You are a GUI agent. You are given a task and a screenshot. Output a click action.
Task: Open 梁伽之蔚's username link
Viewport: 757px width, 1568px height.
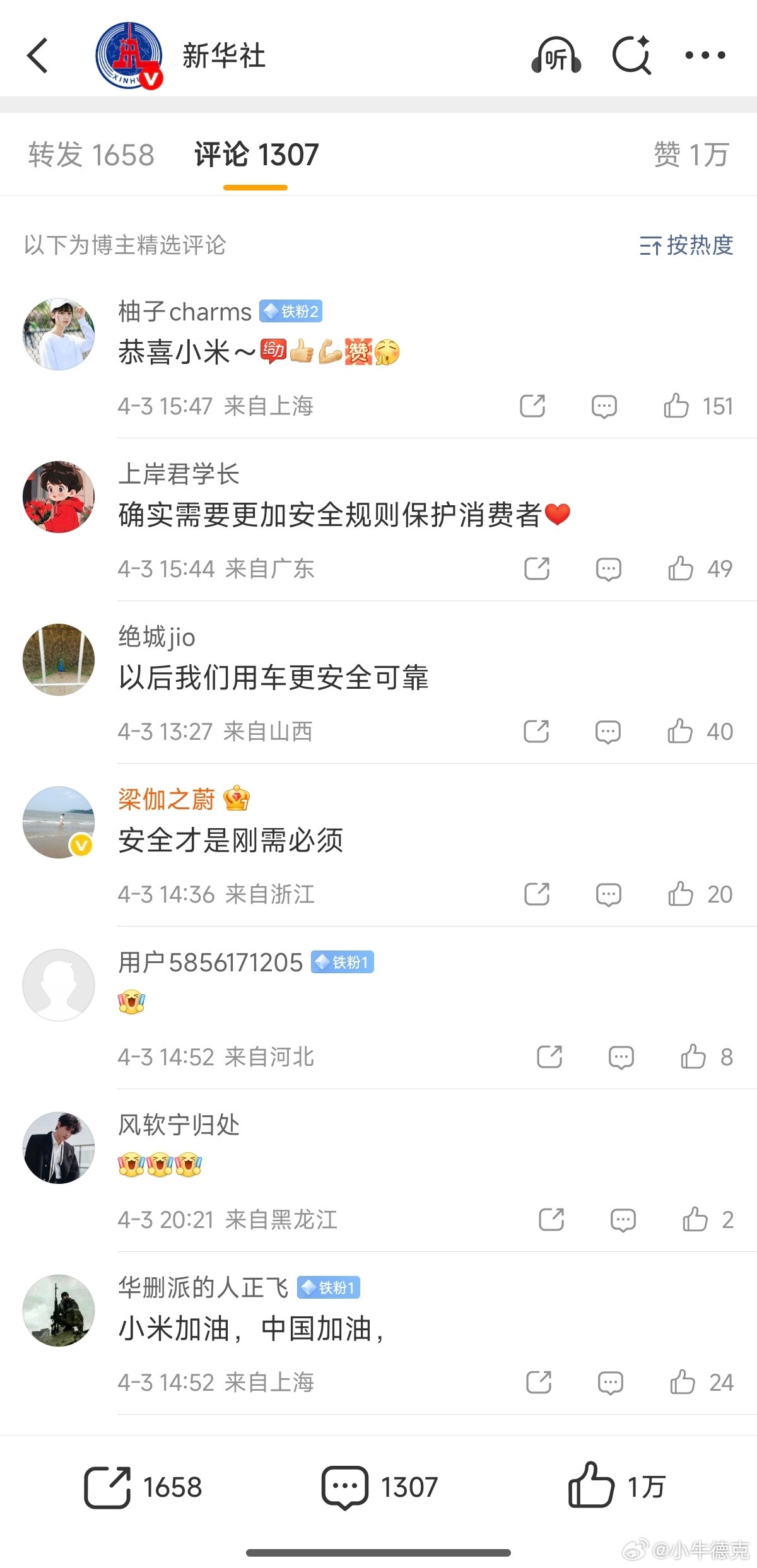coord(167,800)
